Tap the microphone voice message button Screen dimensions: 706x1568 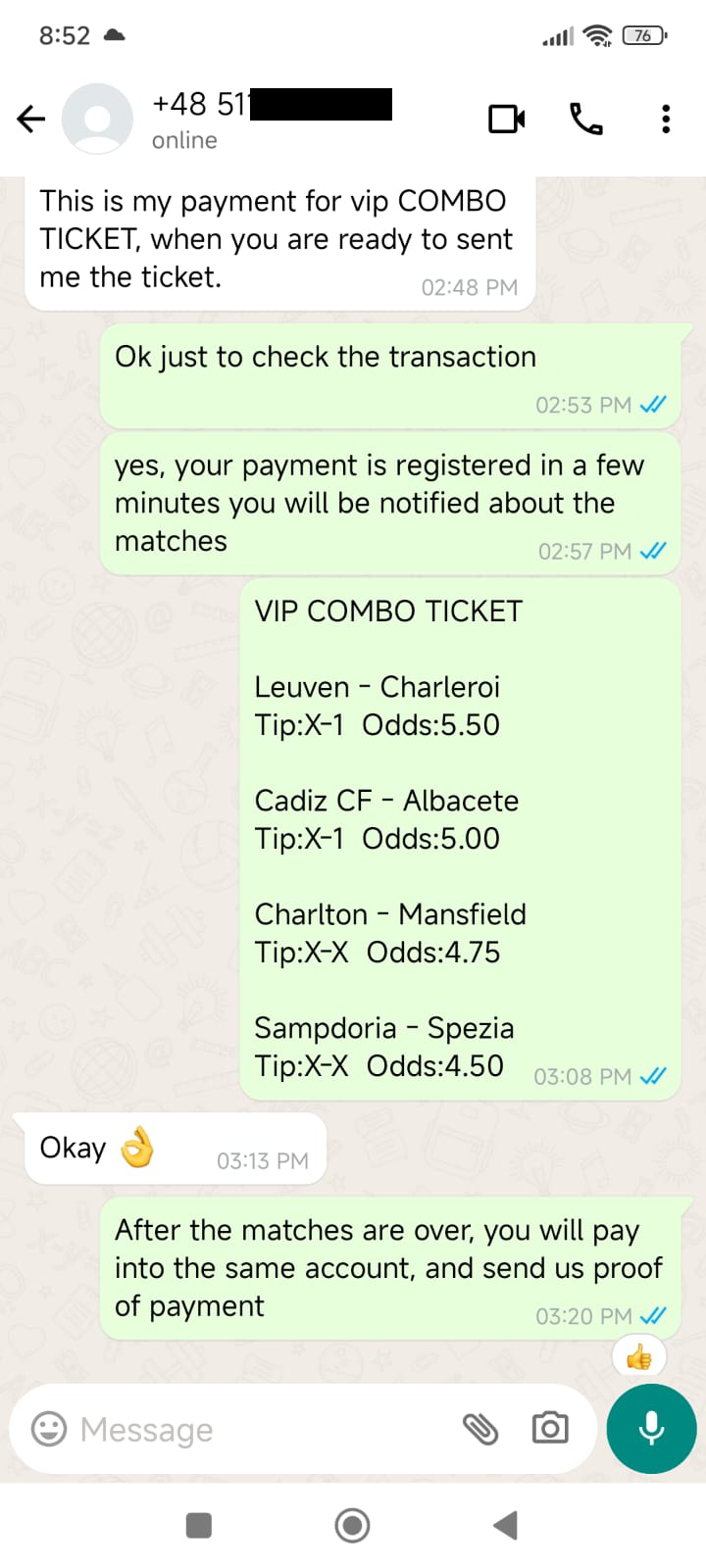(x=652, y=1429)
